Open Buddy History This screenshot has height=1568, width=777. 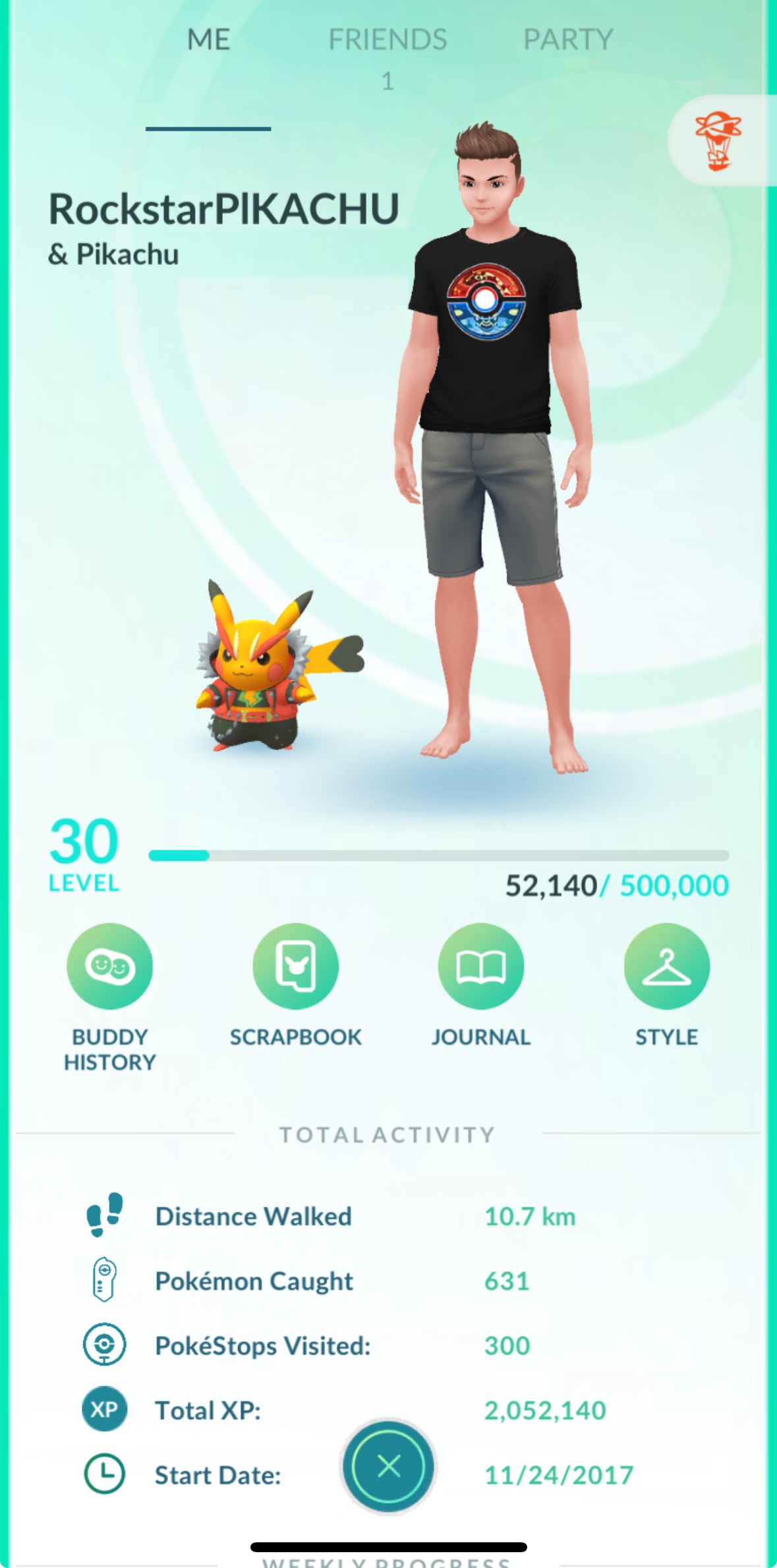[109, 966]
